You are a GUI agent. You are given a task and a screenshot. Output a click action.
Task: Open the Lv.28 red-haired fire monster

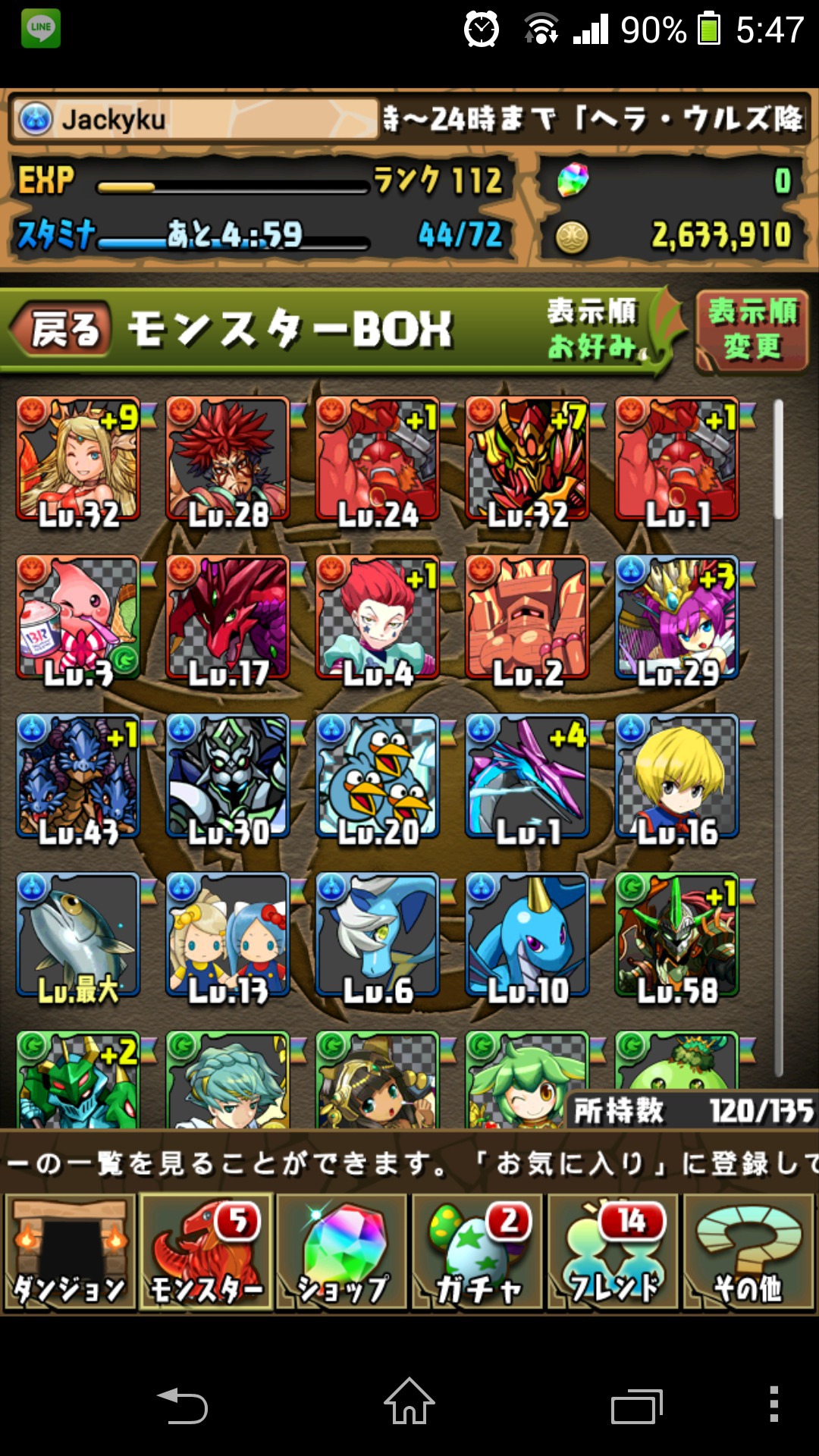coord(228,460)
